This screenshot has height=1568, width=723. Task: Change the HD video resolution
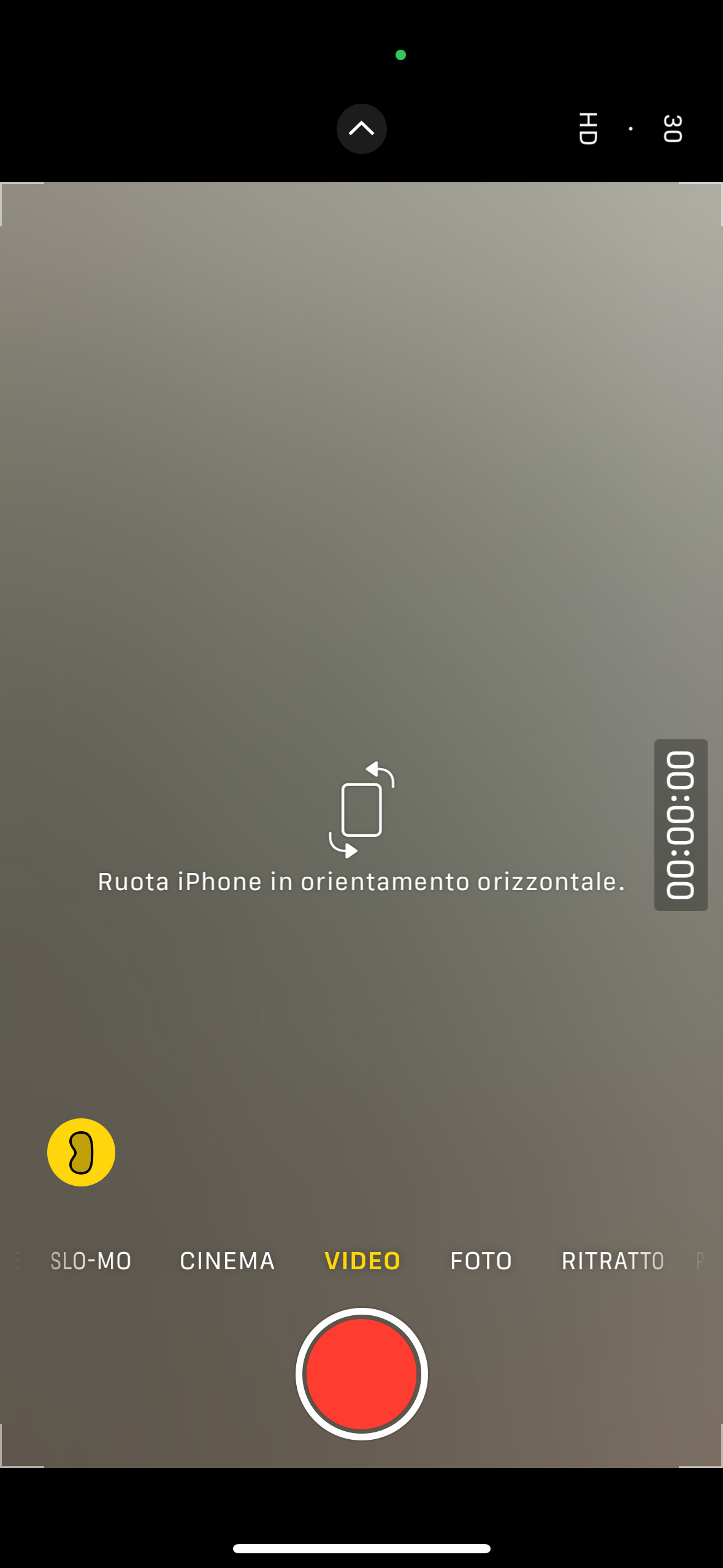click(588, 128)
